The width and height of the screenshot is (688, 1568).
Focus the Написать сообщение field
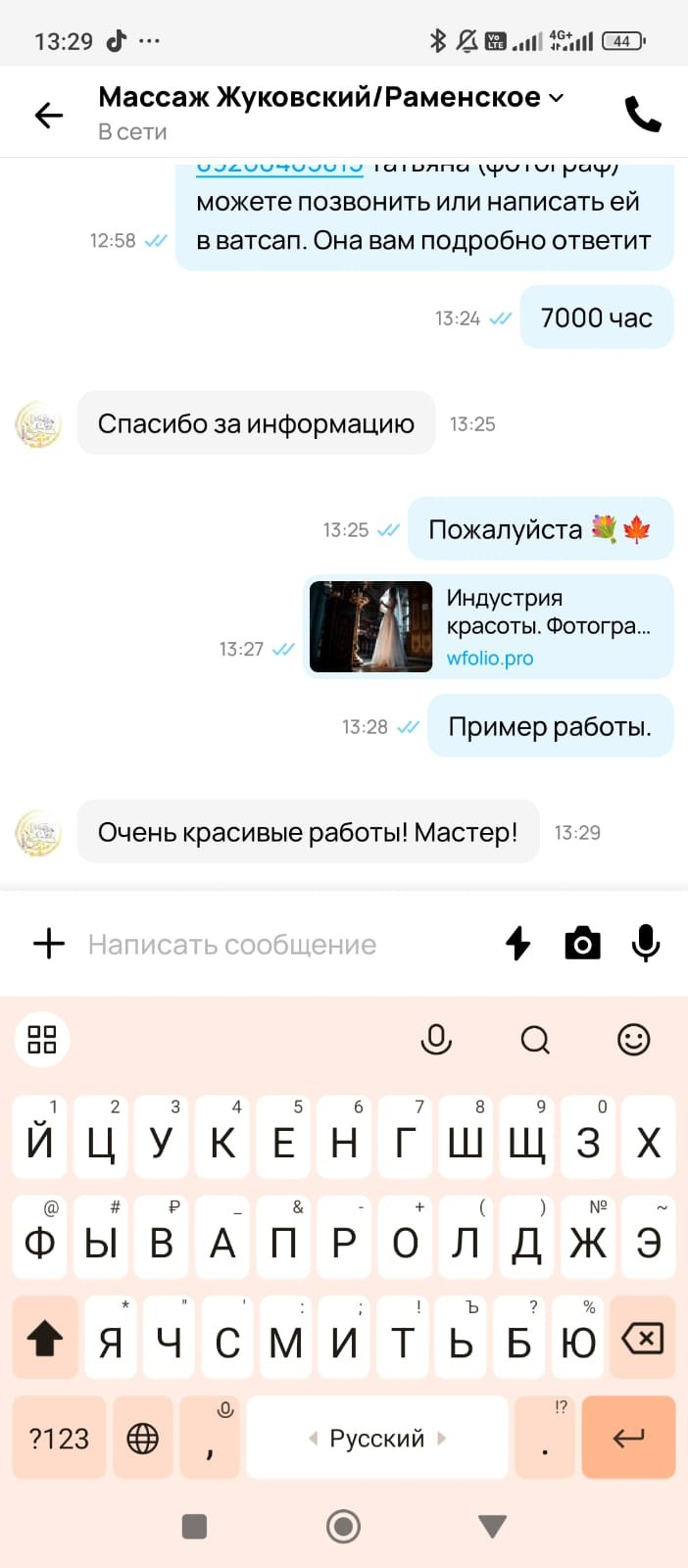tap(284, 945)
